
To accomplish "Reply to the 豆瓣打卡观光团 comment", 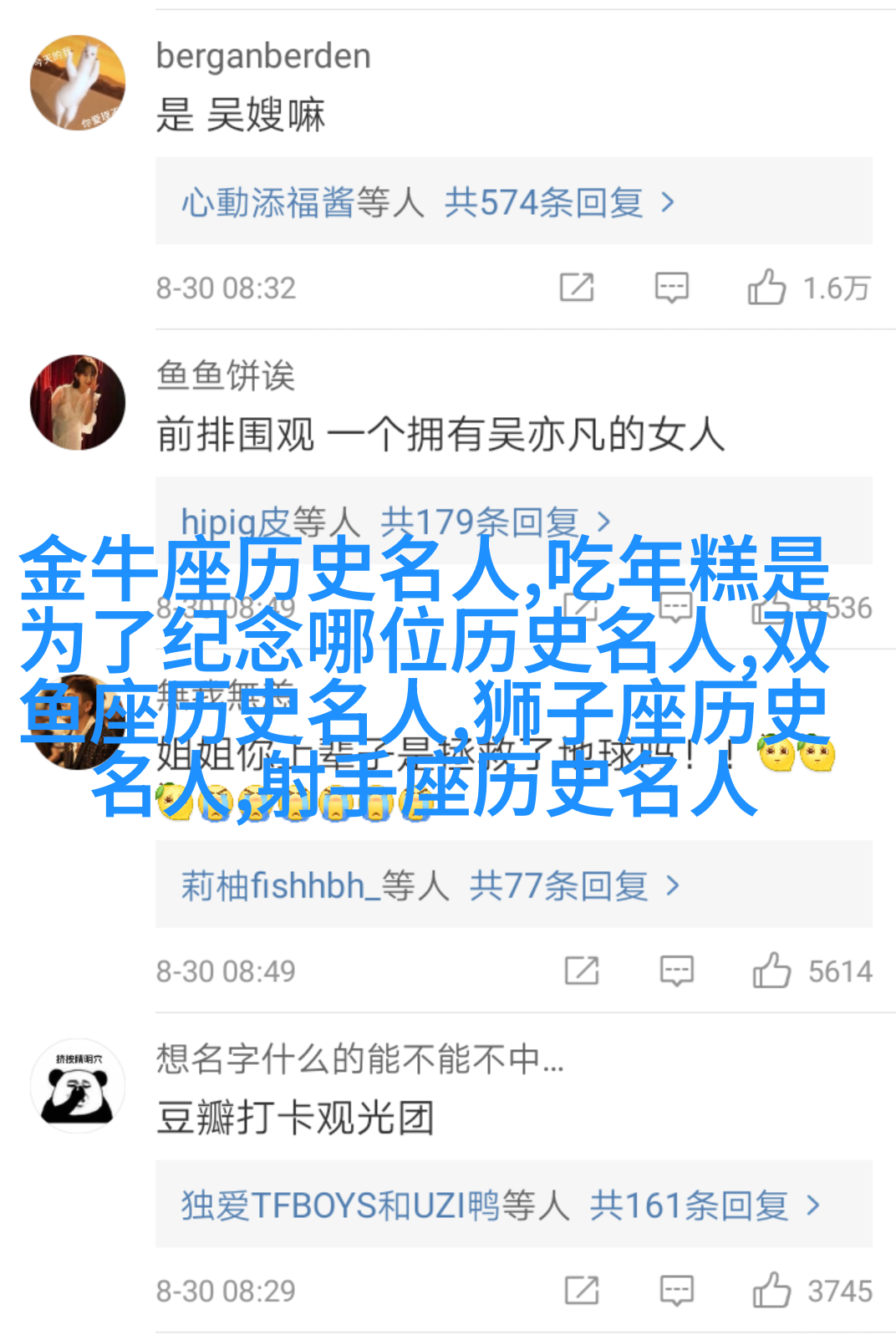I will [x=676, y=1291].
